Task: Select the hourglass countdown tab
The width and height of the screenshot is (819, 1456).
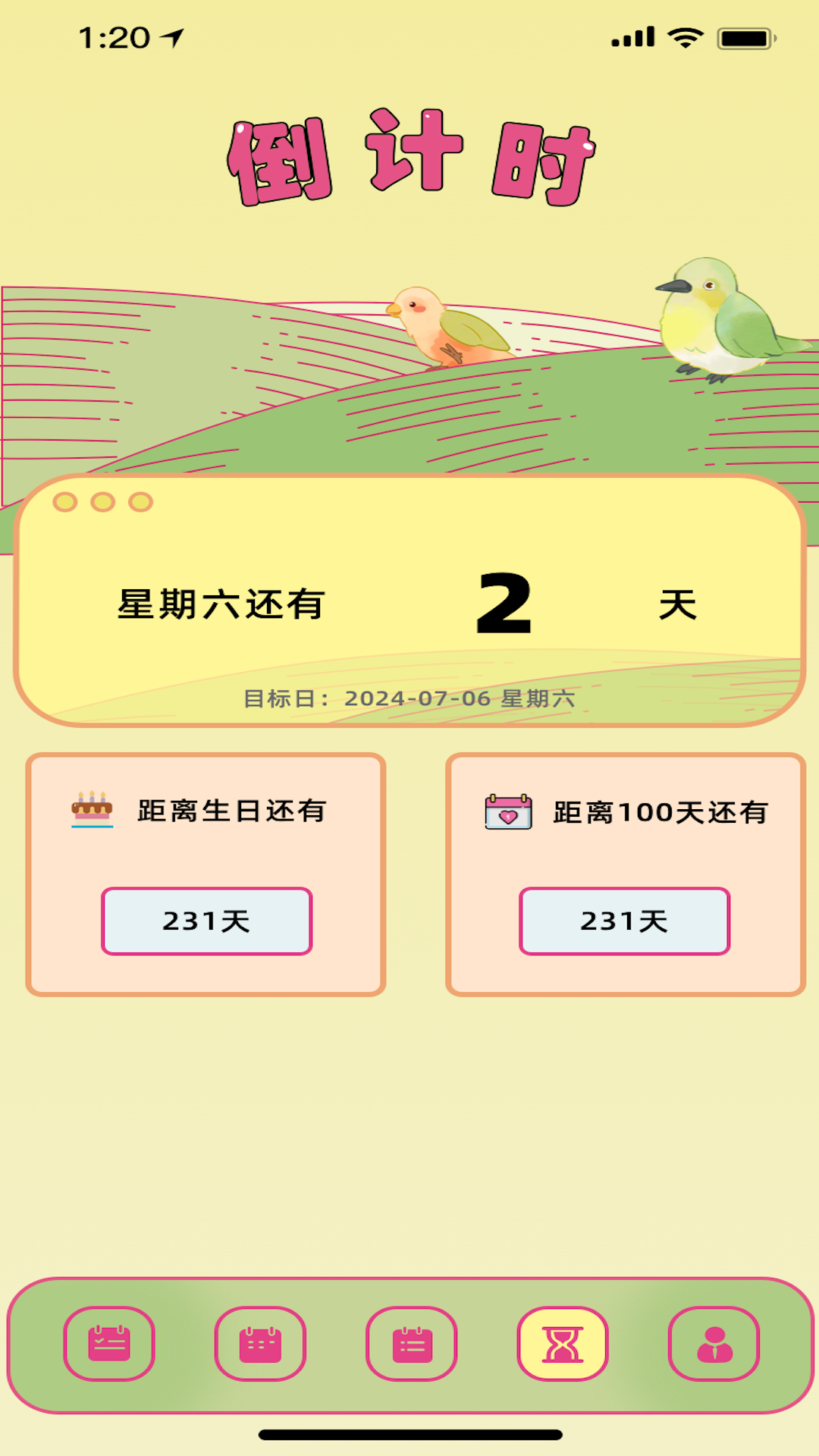Action: point(563,1343)
